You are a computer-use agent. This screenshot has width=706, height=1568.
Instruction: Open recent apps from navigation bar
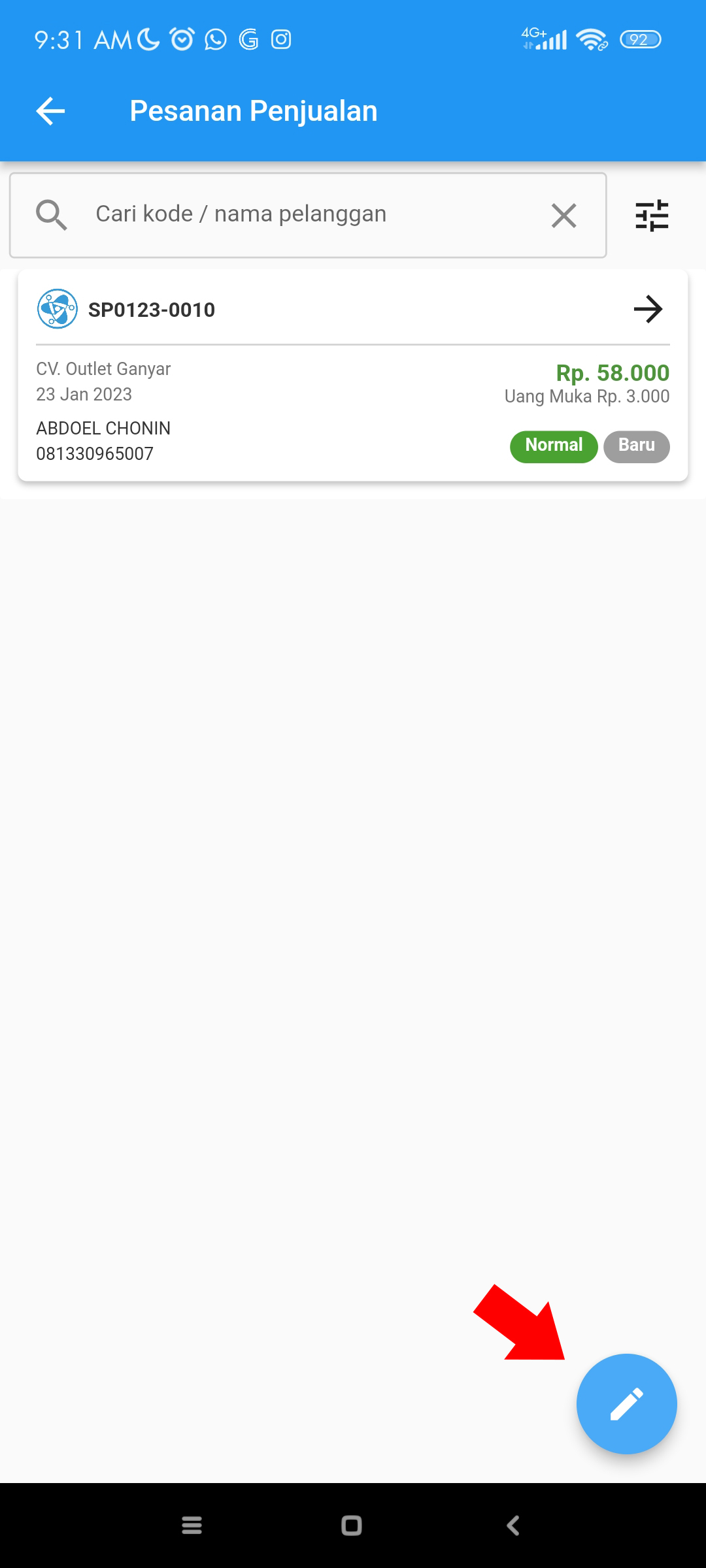pyautogui.click(x=192, y=1526)
